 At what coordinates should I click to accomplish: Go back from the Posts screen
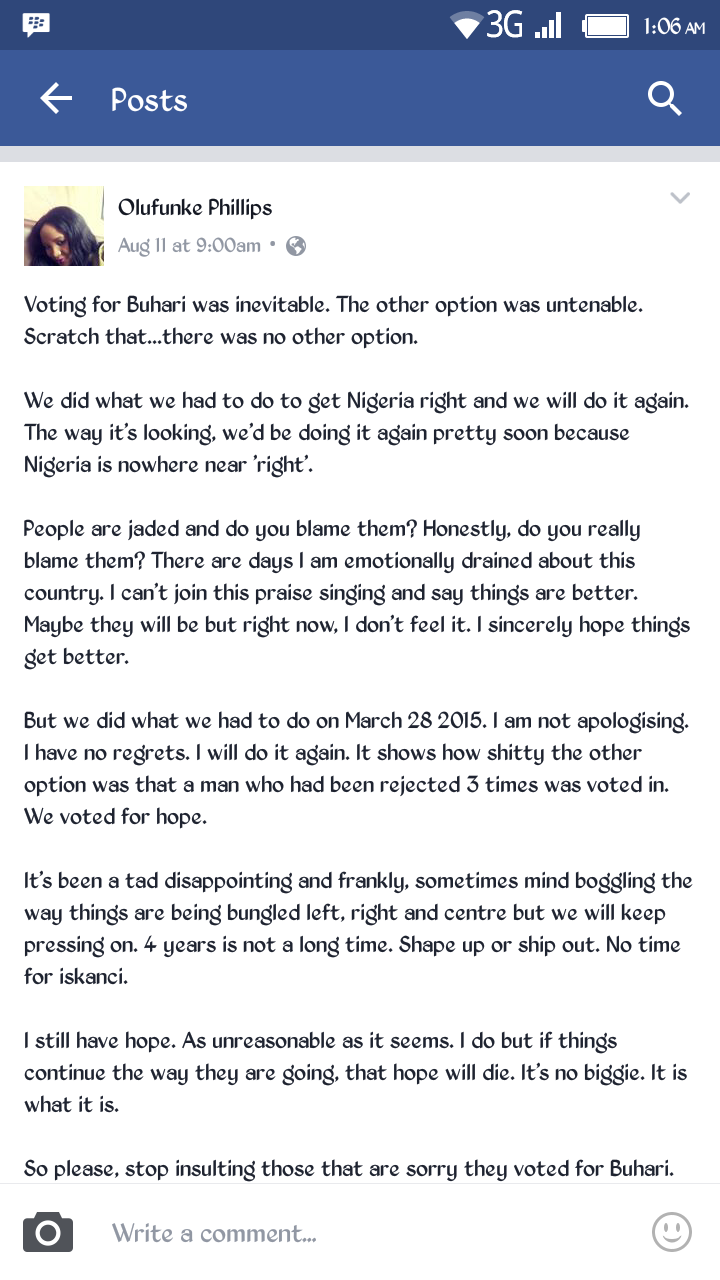pyautogui.click(x=56, y=99)
